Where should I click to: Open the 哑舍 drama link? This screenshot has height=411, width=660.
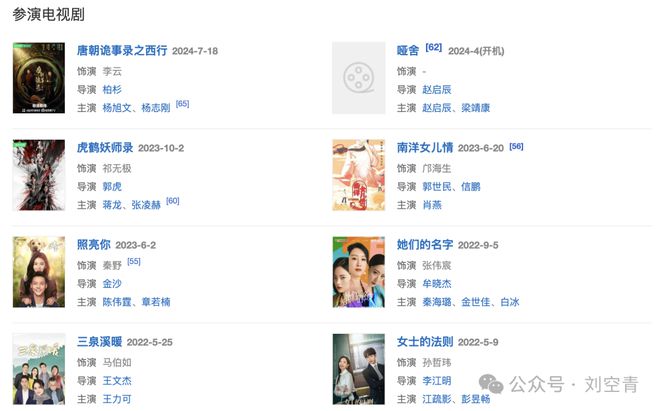[x=407, y=50]
